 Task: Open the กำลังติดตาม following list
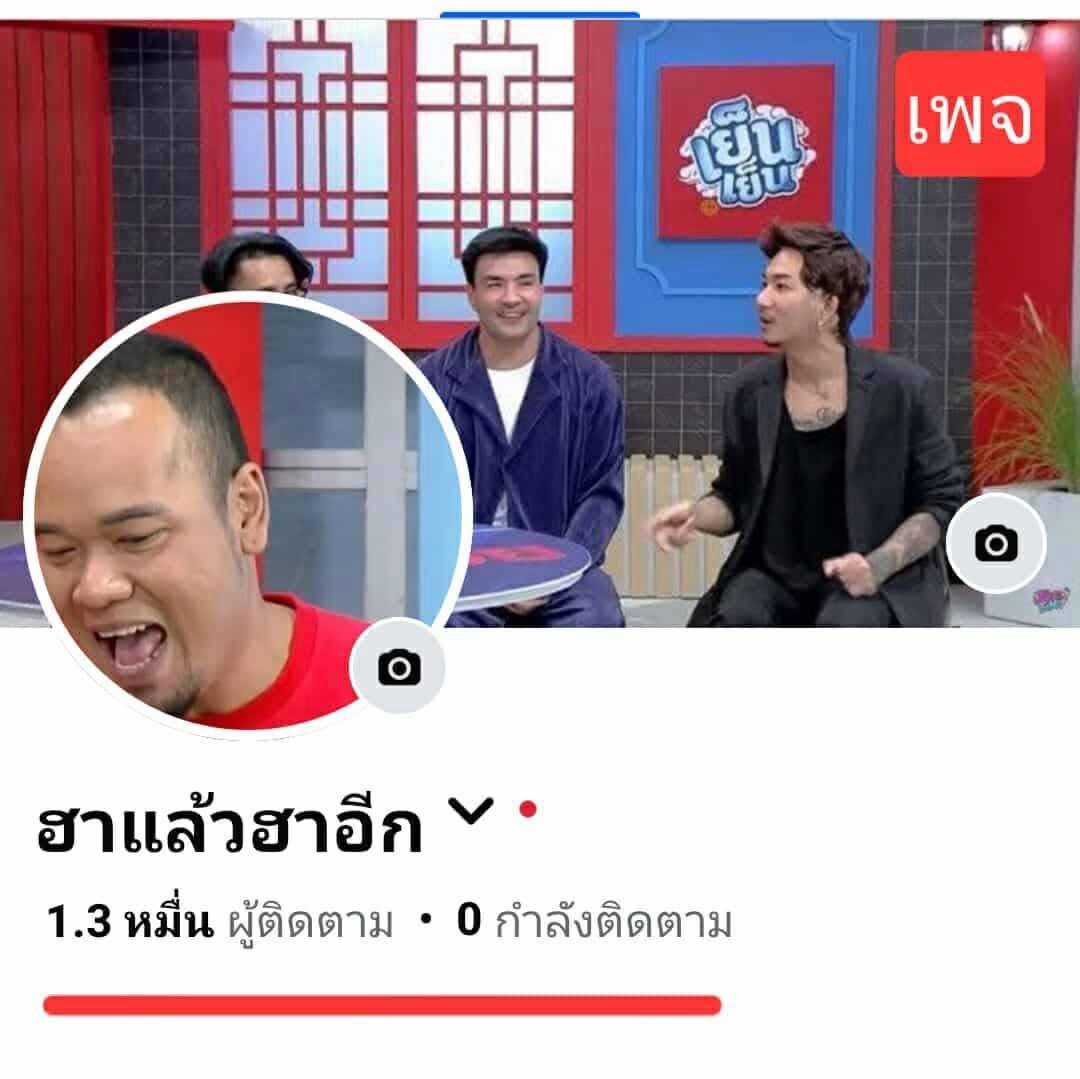pyautogui.click(x=595, y=922)
